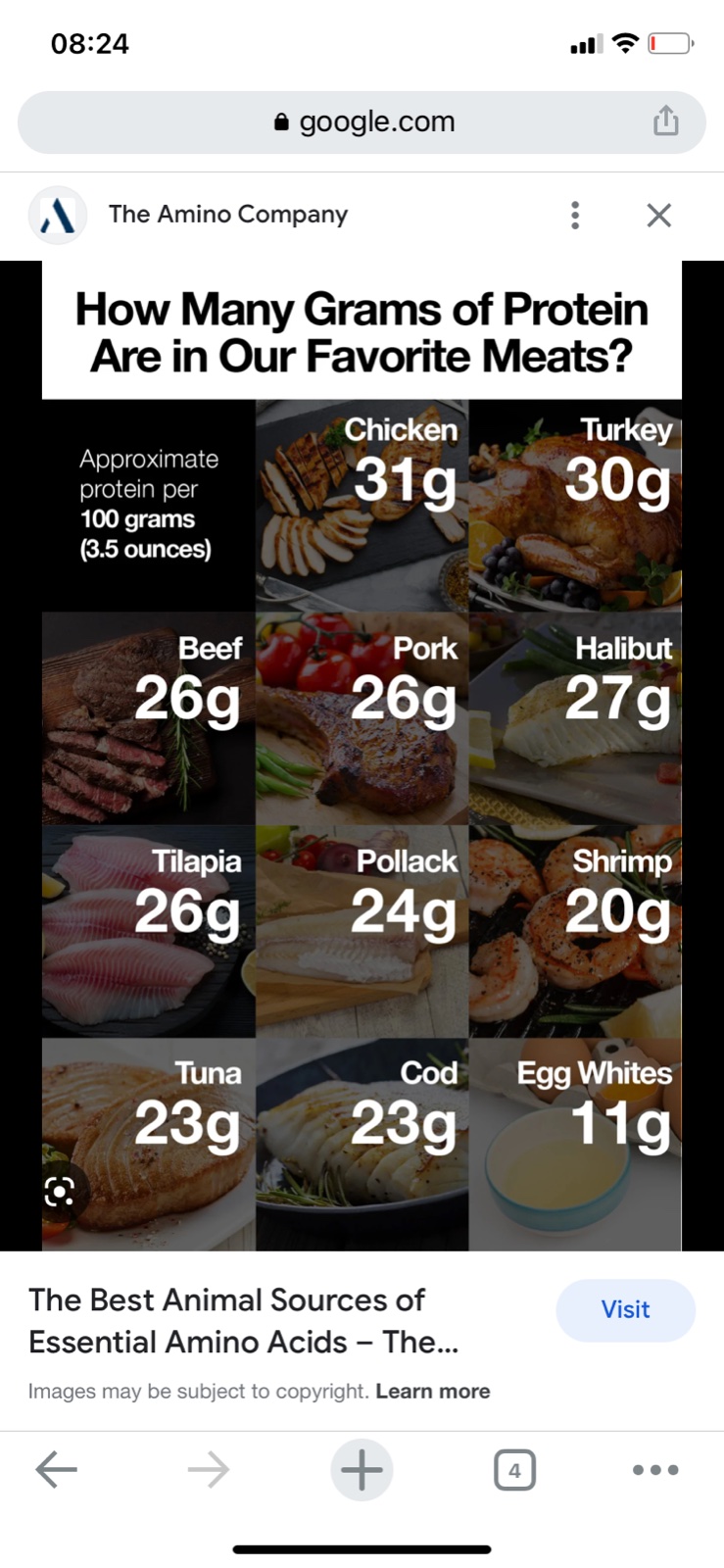Share this page from the address bar
Screen dimensions: 724x1568
pyautogui.click(x=666, y=121)
